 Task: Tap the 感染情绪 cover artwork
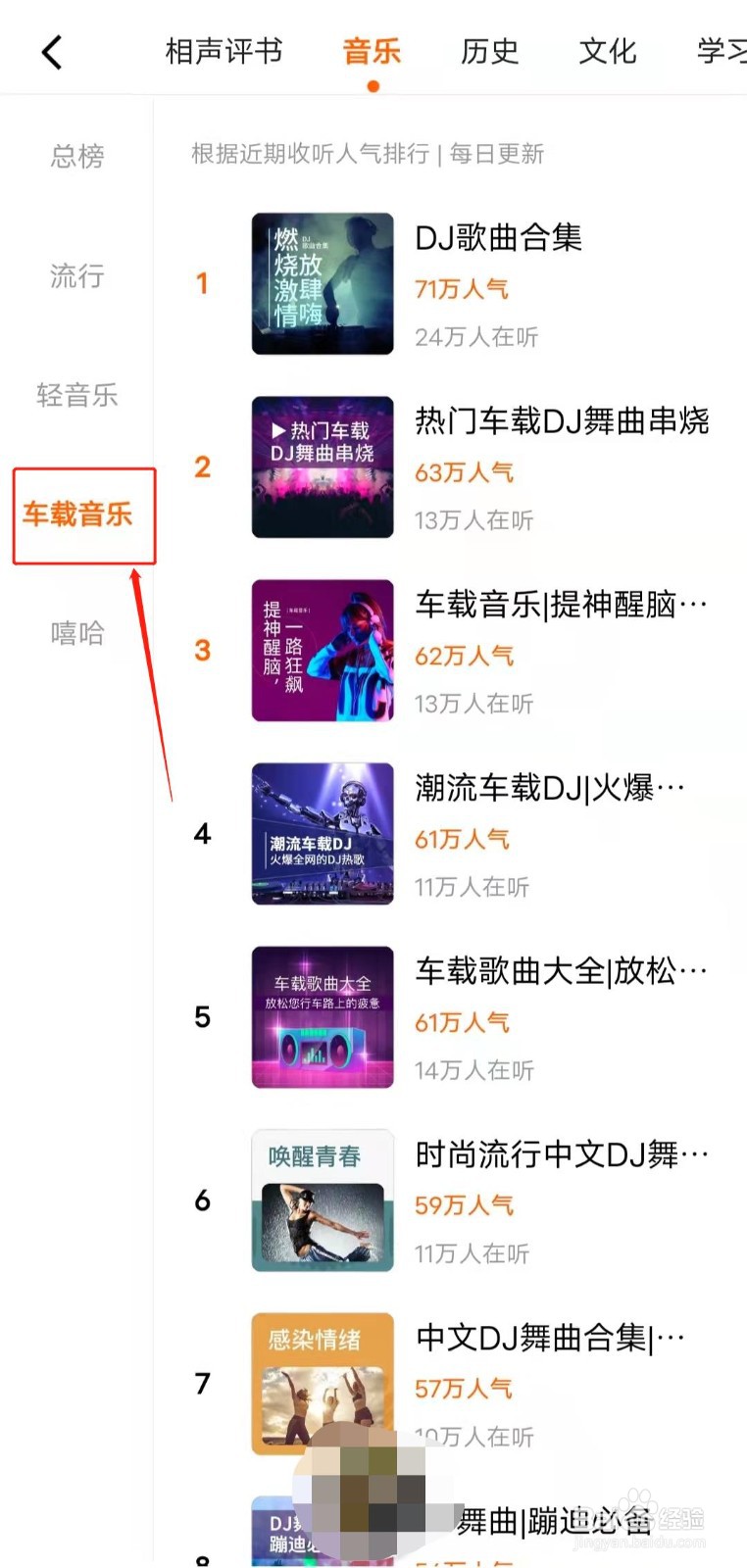coord(322,1384)
